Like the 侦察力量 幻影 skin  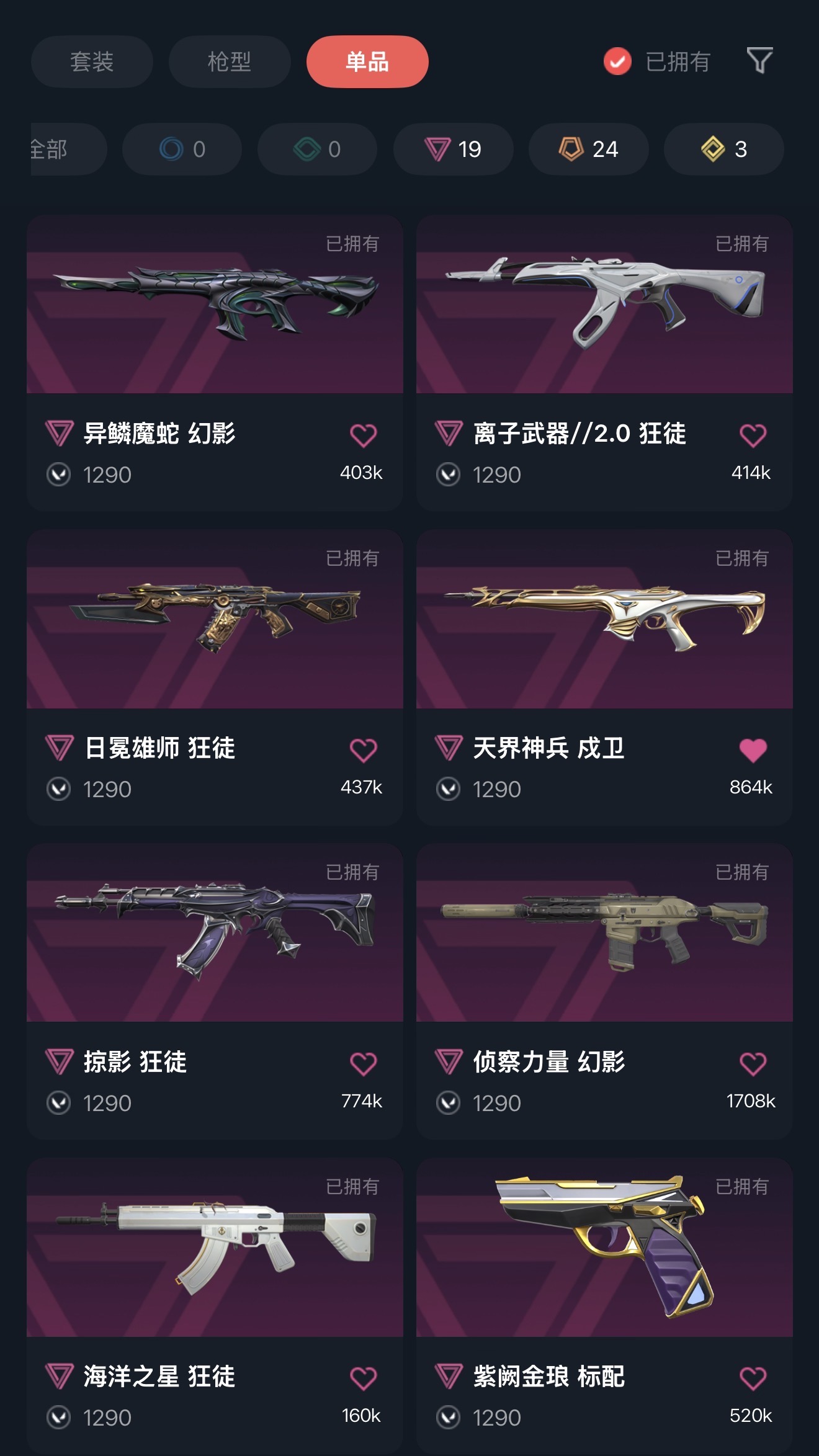click(x=753, y=1064)
